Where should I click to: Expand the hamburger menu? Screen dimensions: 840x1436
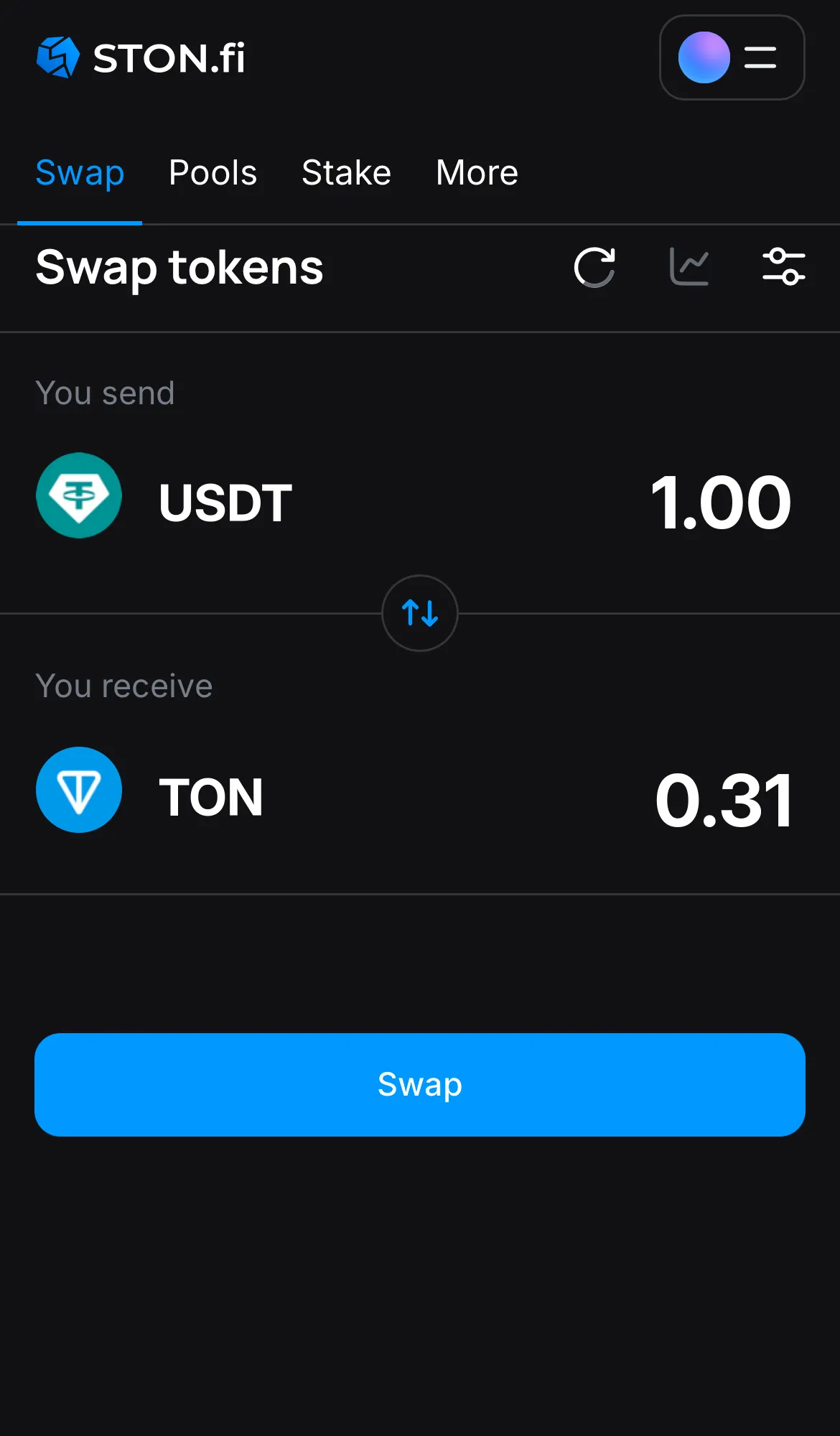pyautogui.click(x=760, y=57)
